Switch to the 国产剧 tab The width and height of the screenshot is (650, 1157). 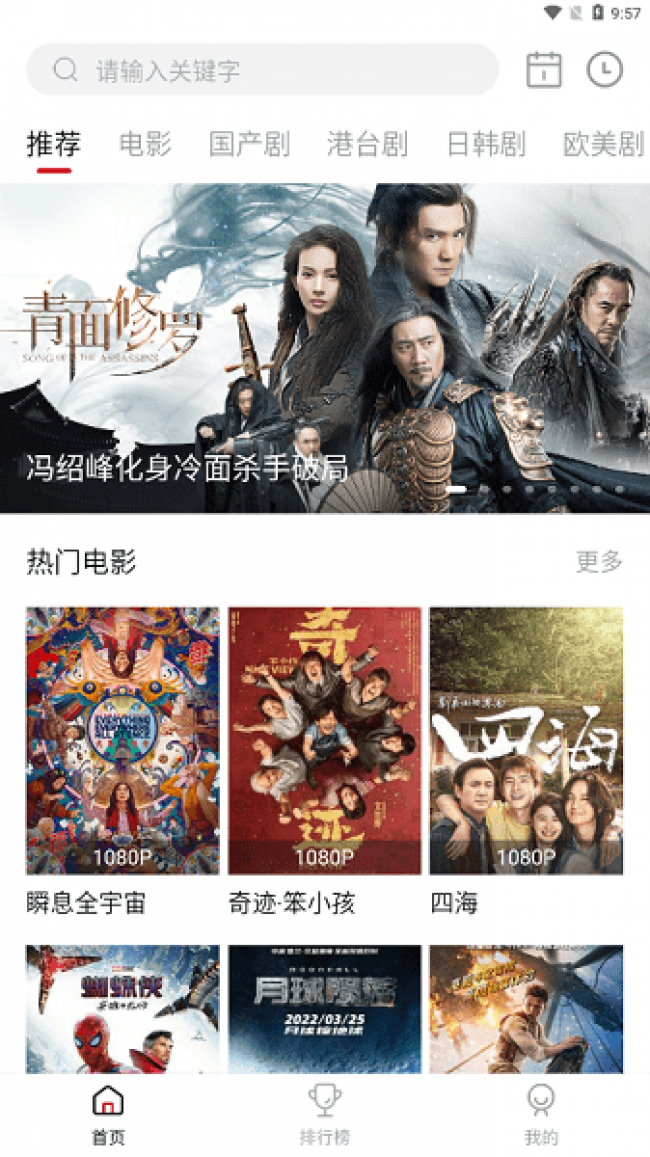pyautogui.click(x=249, y=144)
